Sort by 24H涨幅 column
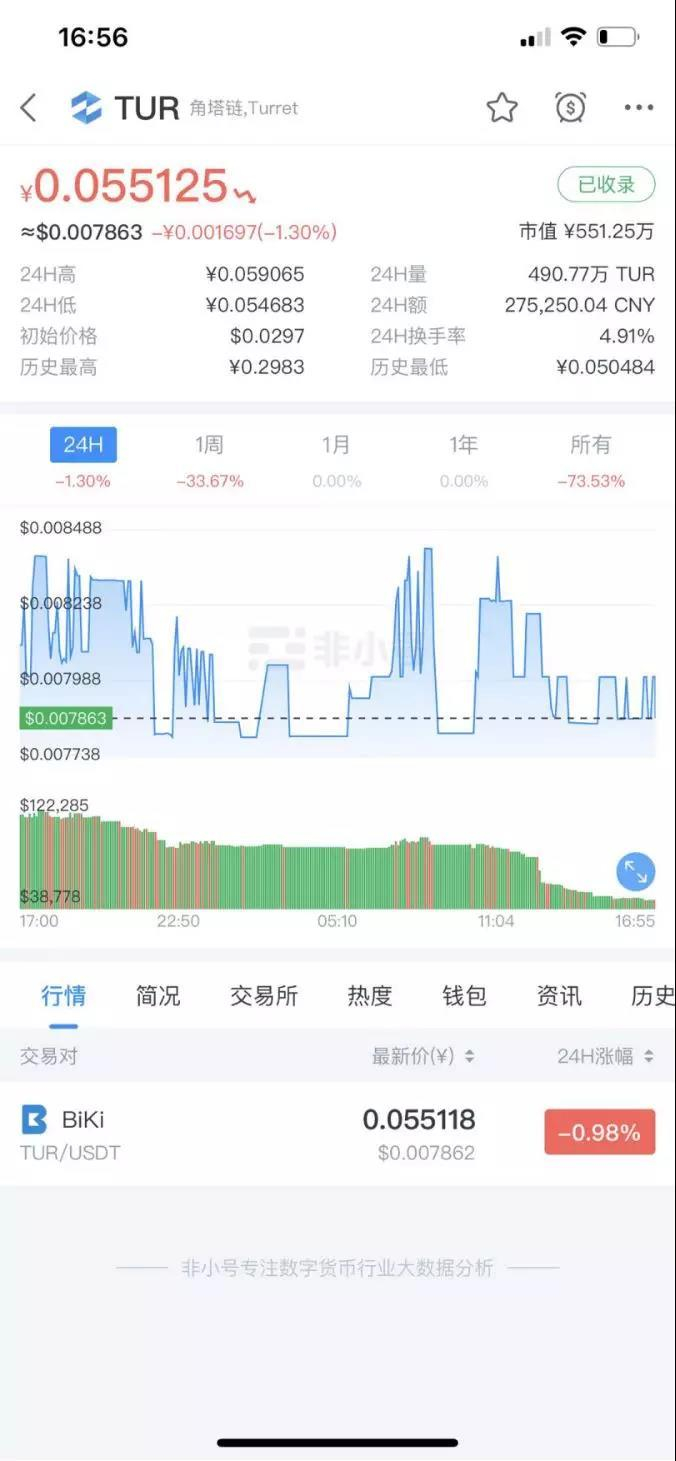Image resolution: width=676 pixels, height=1461 pixels. (x=605, y=1056)
